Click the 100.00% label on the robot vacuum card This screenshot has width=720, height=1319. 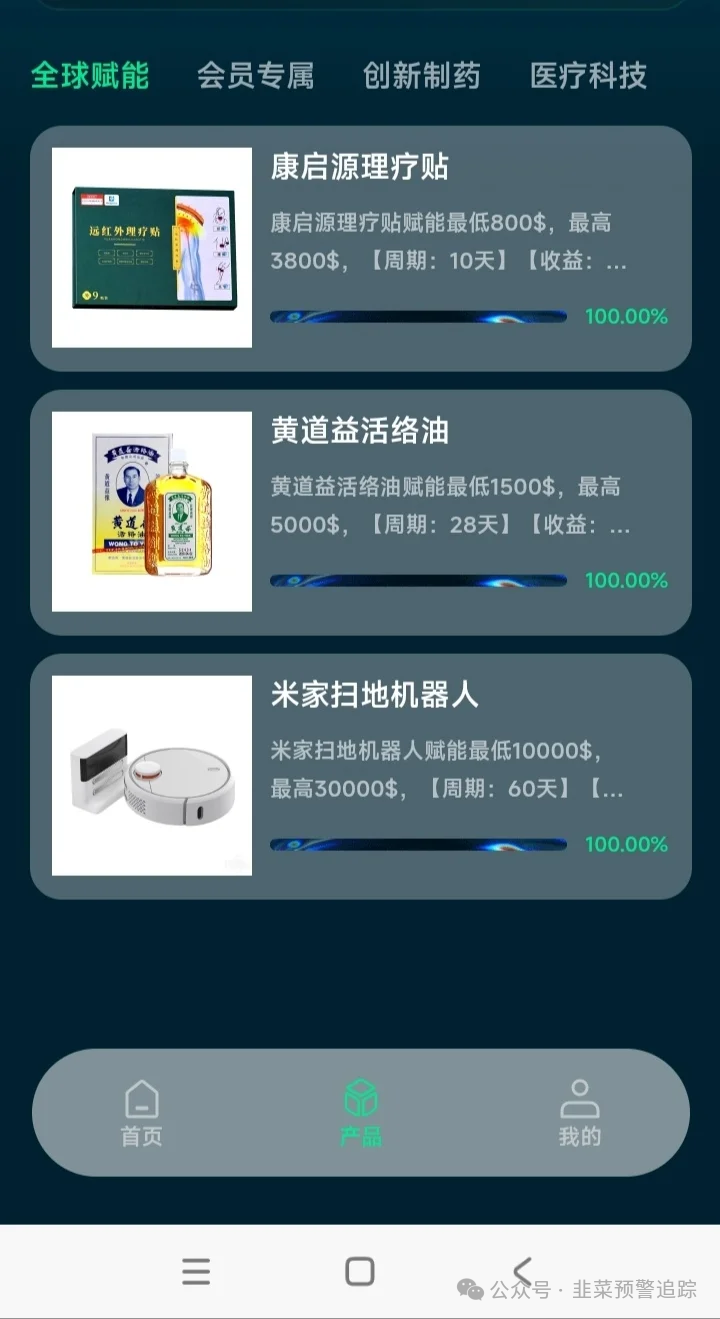tap(628, 844)
